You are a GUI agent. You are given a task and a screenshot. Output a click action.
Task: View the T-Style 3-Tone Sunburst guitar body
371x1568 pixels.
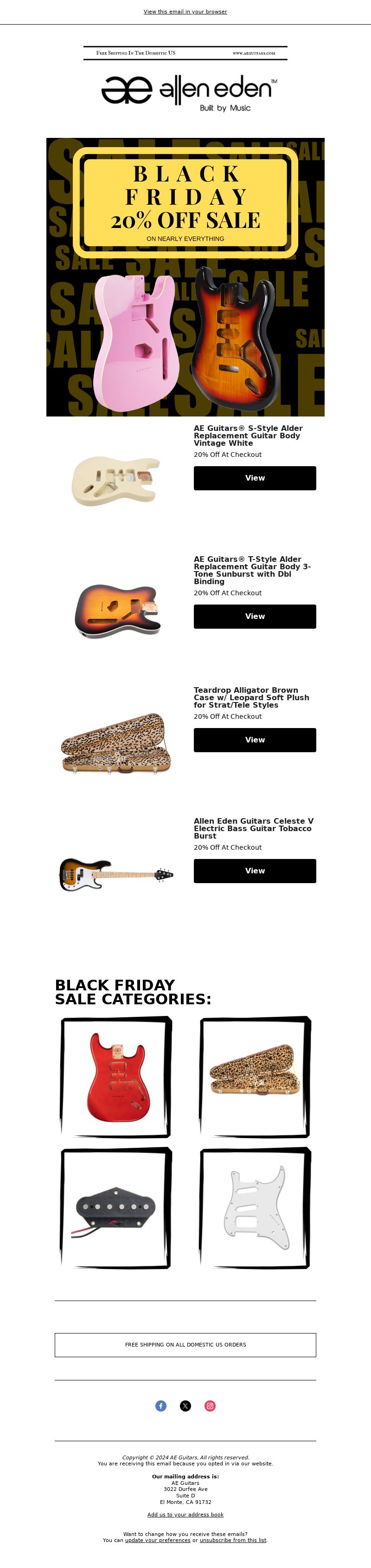tap(254, 616)
